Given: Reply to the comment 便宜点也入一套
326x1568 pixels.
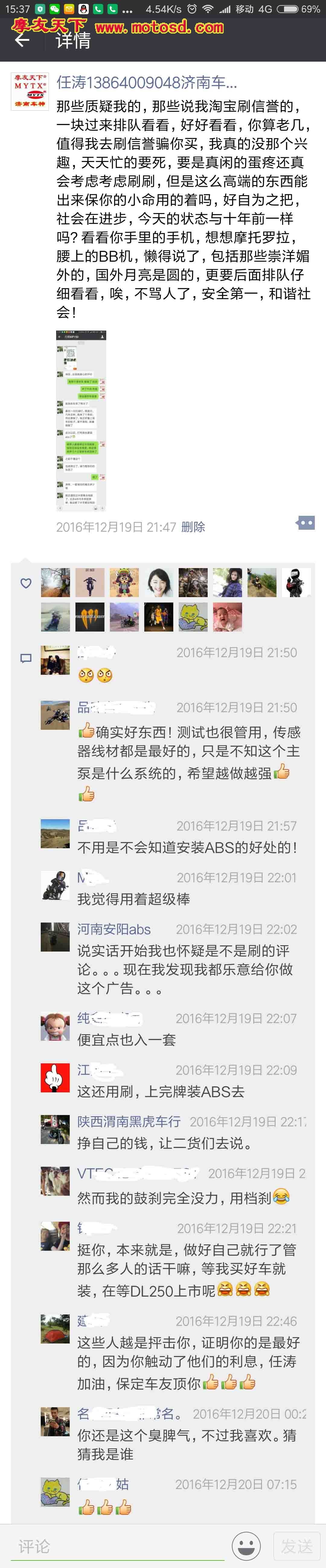Looking at the screenshot, I should [126, 1040].
